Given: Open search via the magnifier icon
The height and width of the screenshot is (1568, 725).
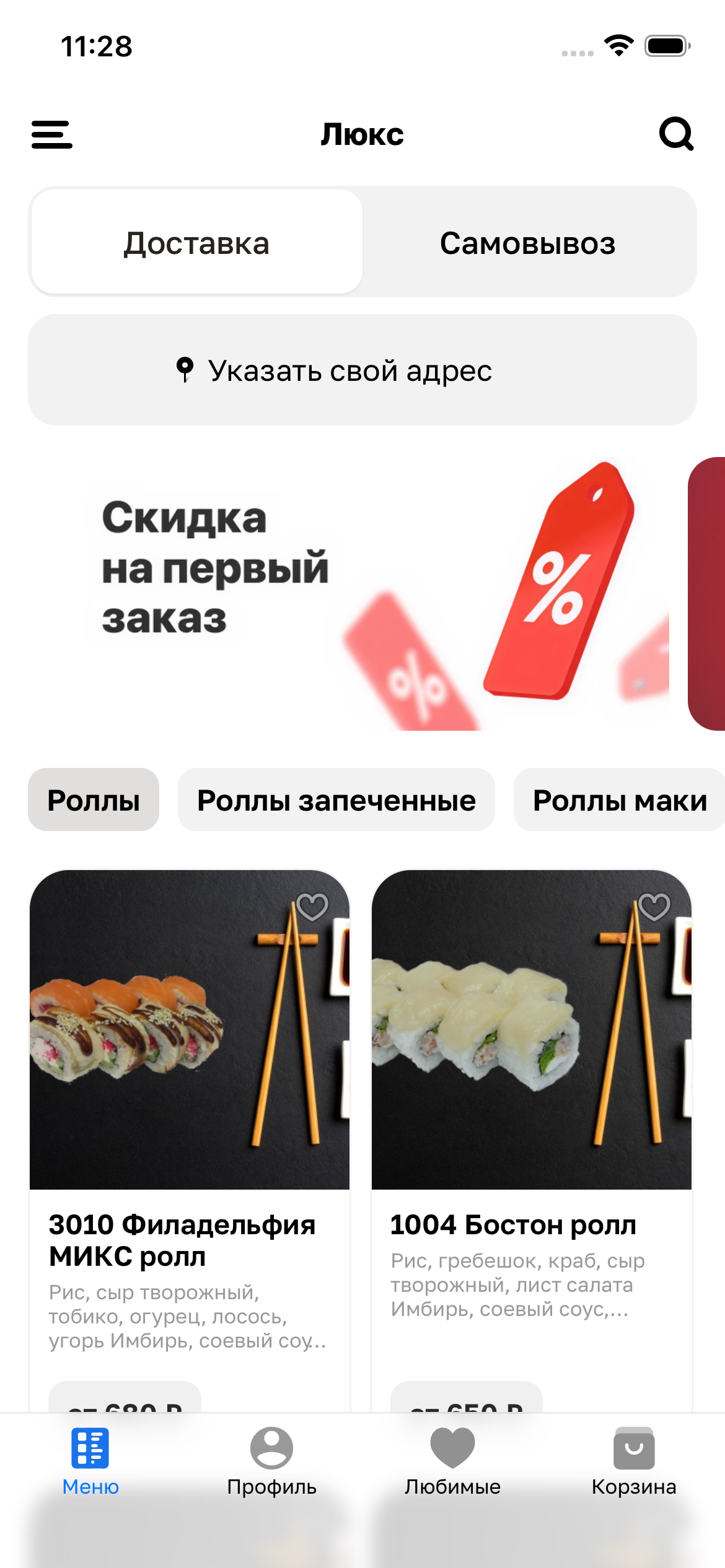Looking at the screenshot, I should click(676, 134).
